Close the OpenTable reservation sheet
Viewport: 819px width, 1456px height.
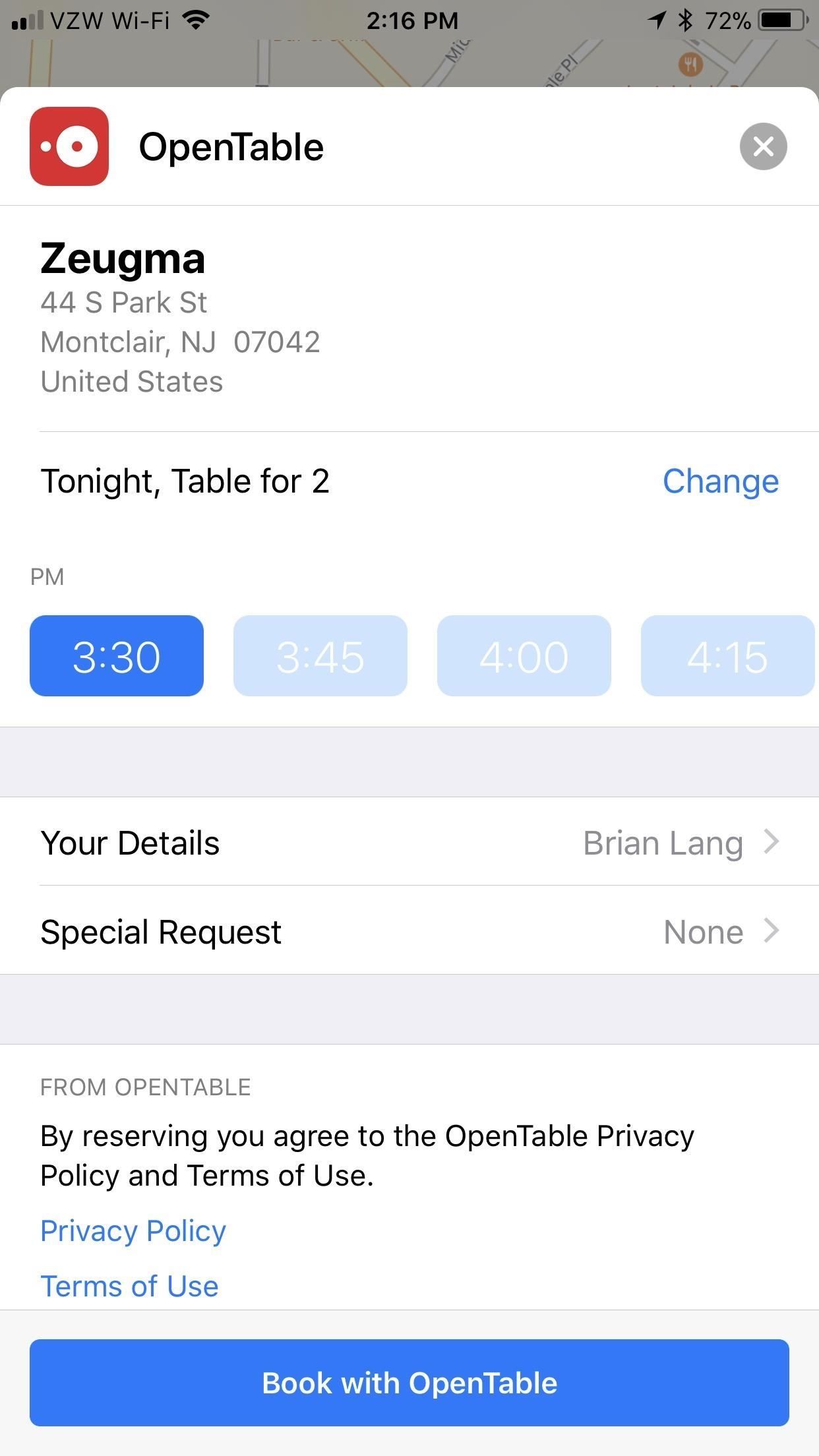(763, 146)
